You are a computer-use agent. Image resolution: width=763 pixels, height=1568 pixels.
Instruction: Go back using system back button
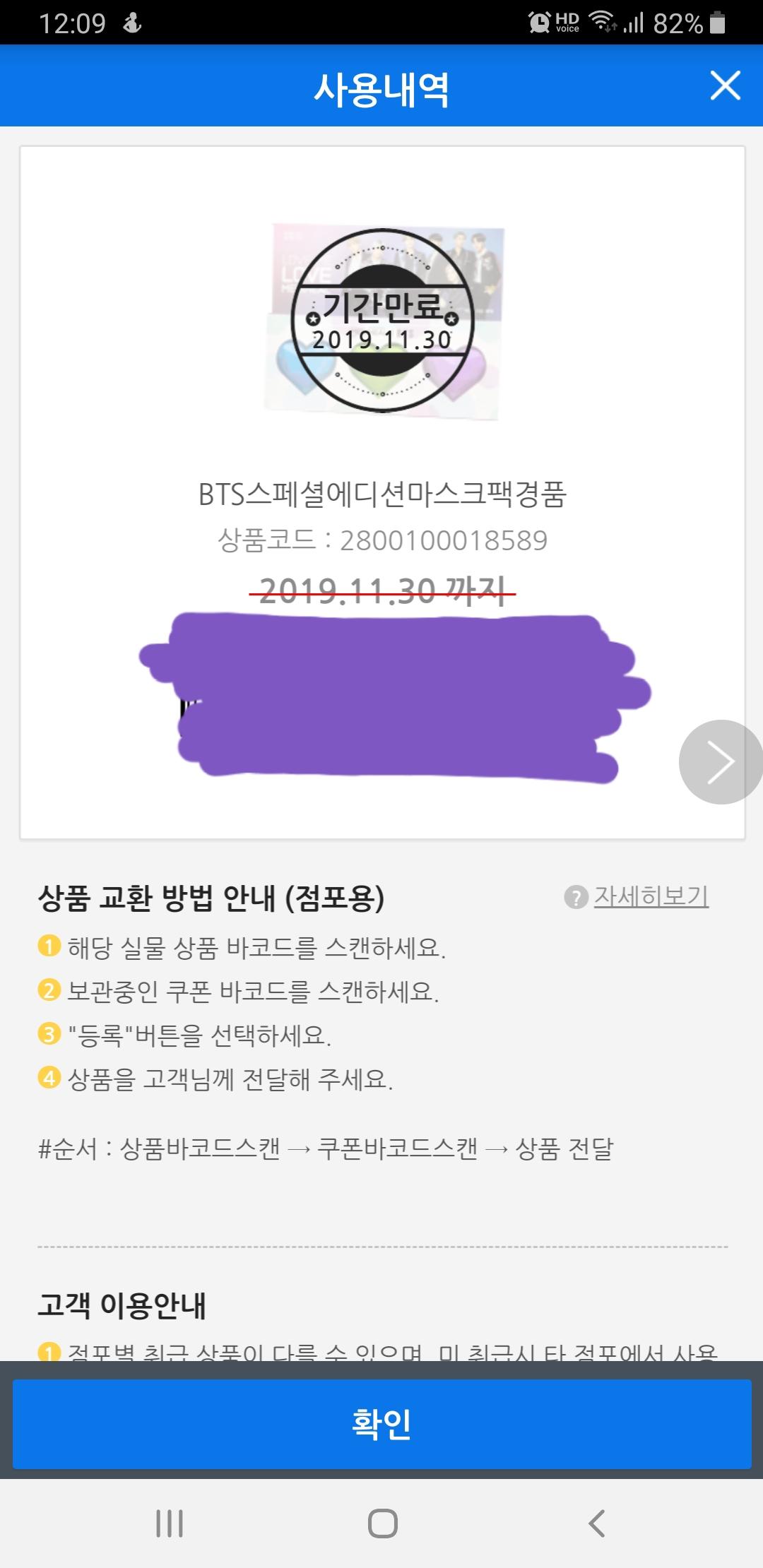597,1524
